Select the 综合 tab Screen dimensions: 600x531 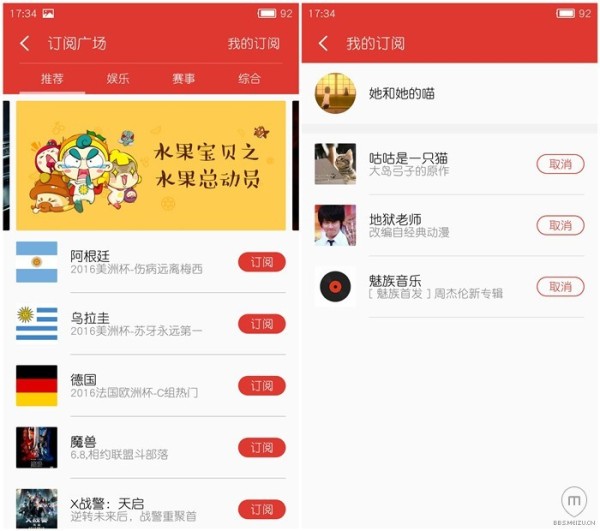click(x=249, y=79)
